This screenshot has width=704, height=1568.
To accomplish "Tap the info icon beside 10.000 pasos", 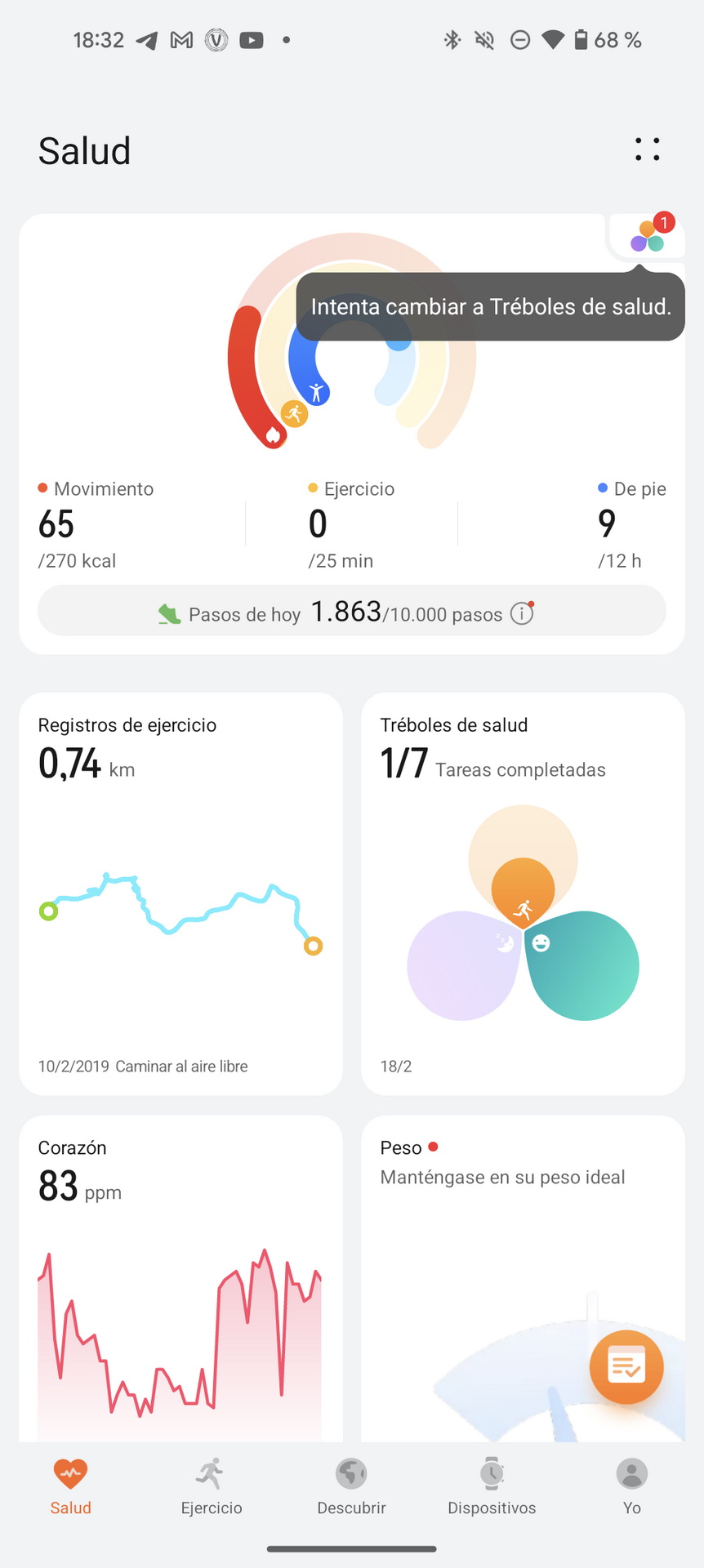I will click(x=522, y=612).
